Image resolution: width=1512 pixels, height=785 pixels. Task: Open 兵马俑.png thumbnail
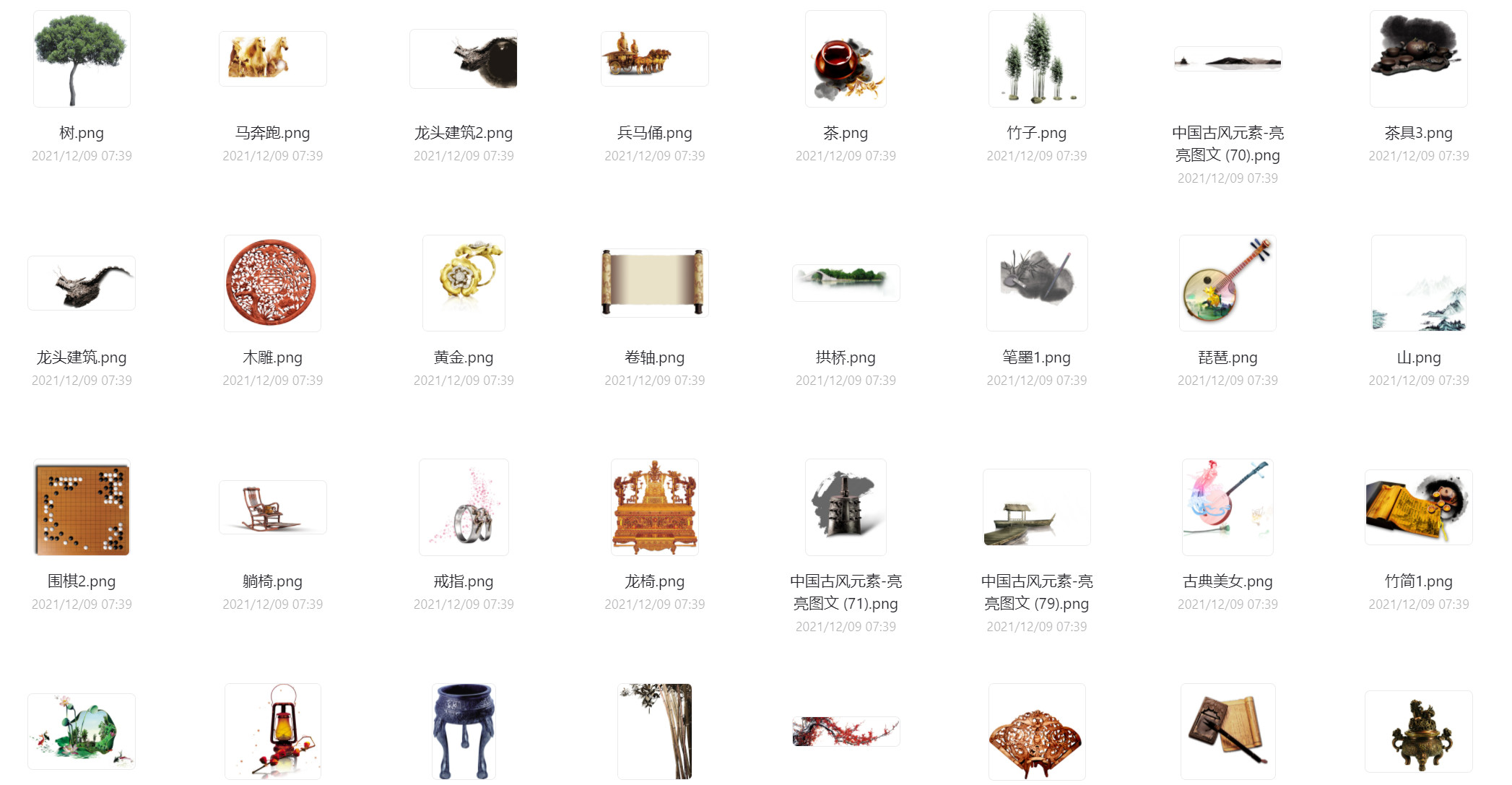[x=654, y=59]
